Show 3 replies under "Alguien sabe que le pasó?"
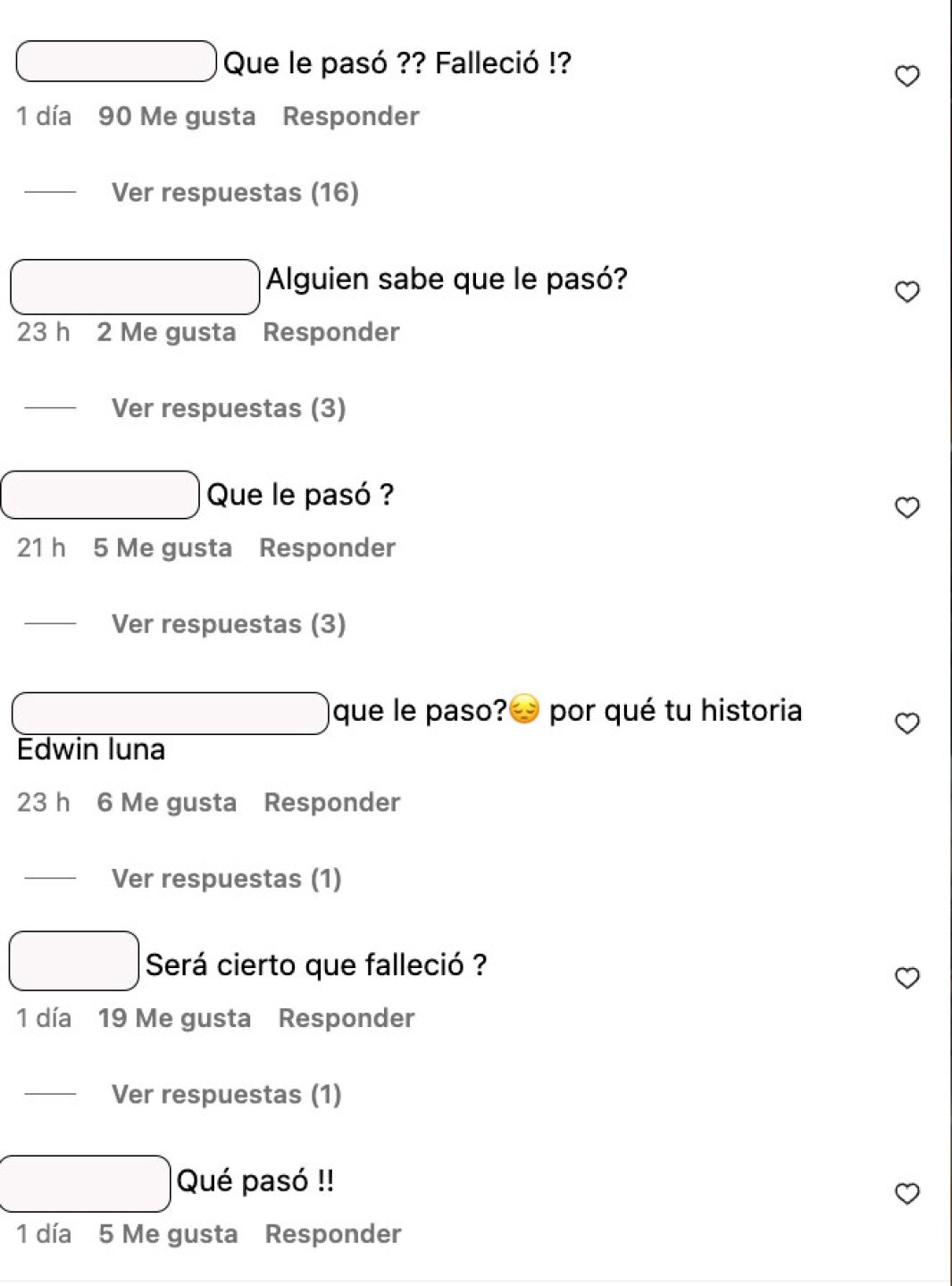The image size is (952, 1286). (x=228, y=408)
